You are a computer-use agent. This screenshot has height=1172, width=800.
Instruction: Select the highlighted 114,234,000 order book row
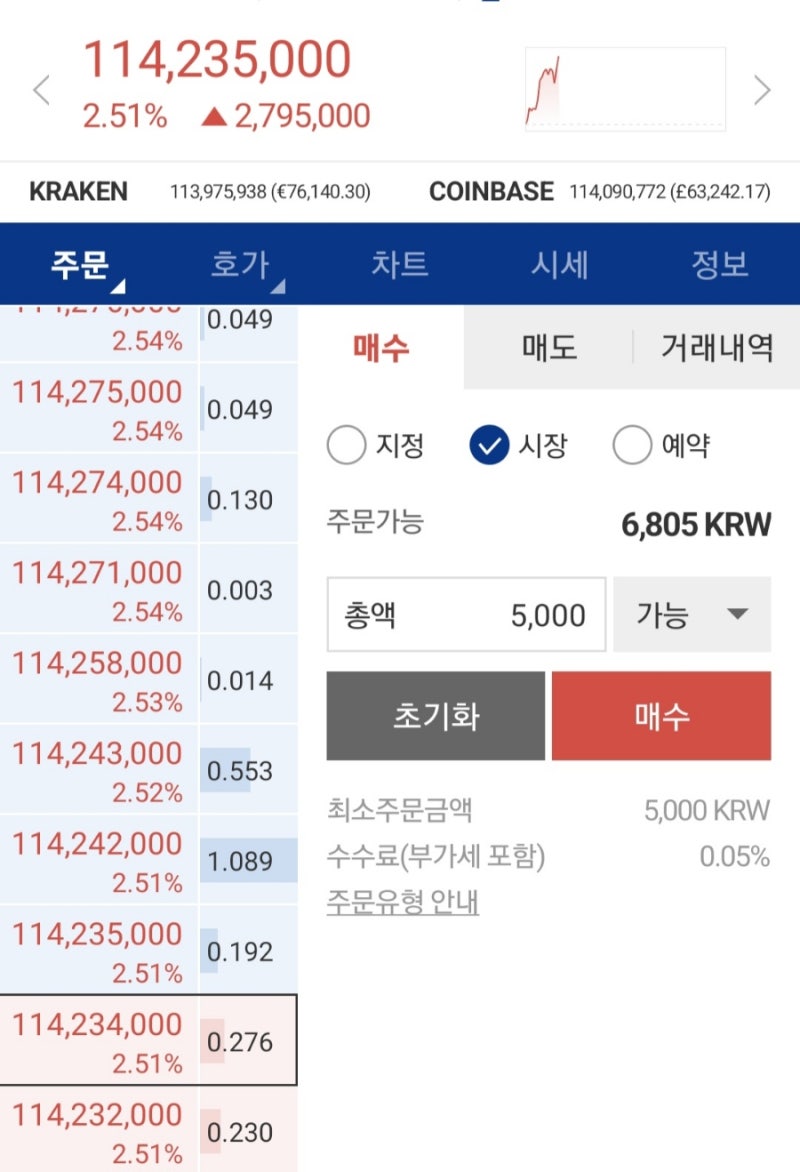[150, 1041]
